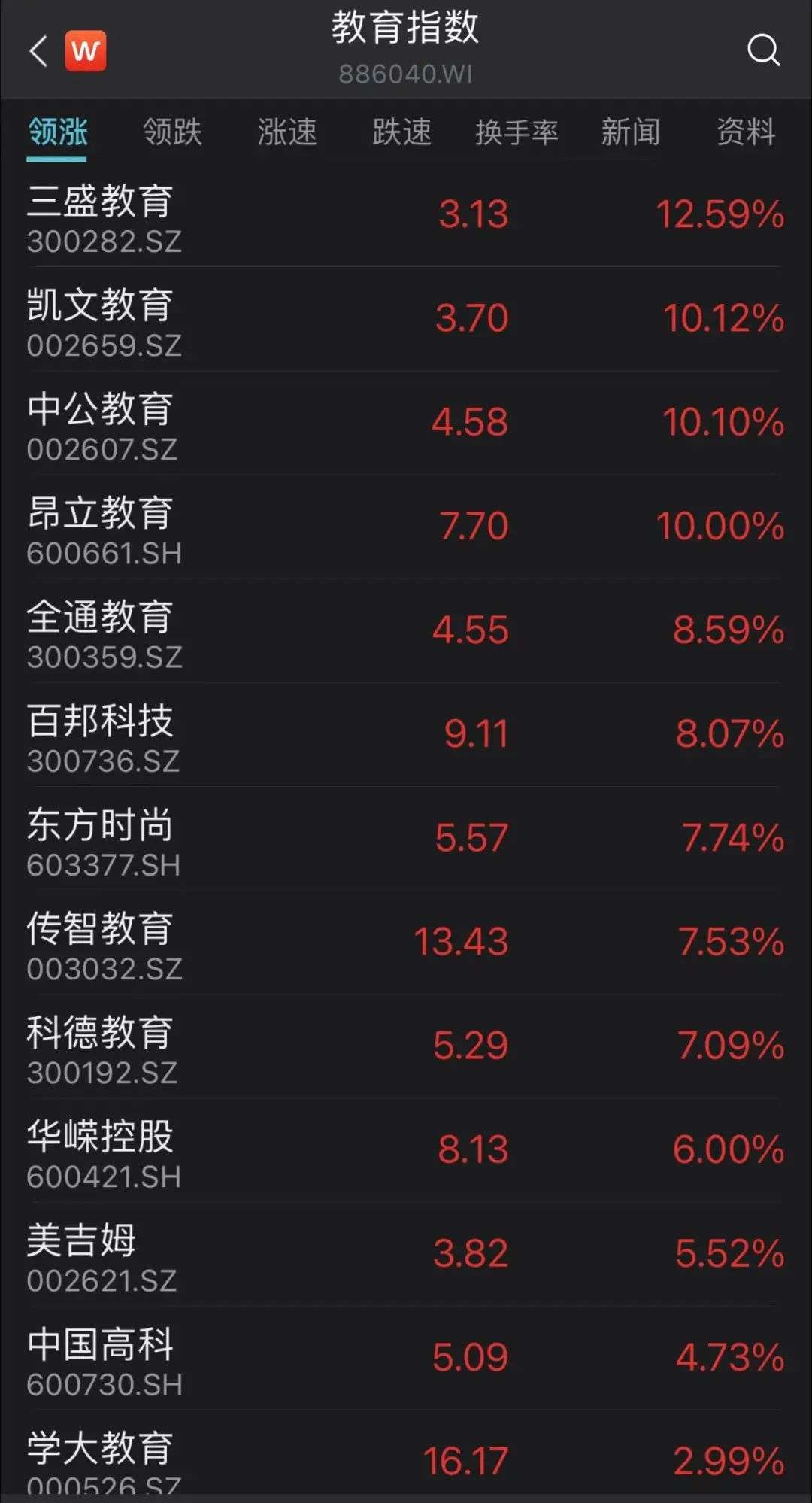Switch to the 领跌 tab
812x1503 pixels.
173,132
